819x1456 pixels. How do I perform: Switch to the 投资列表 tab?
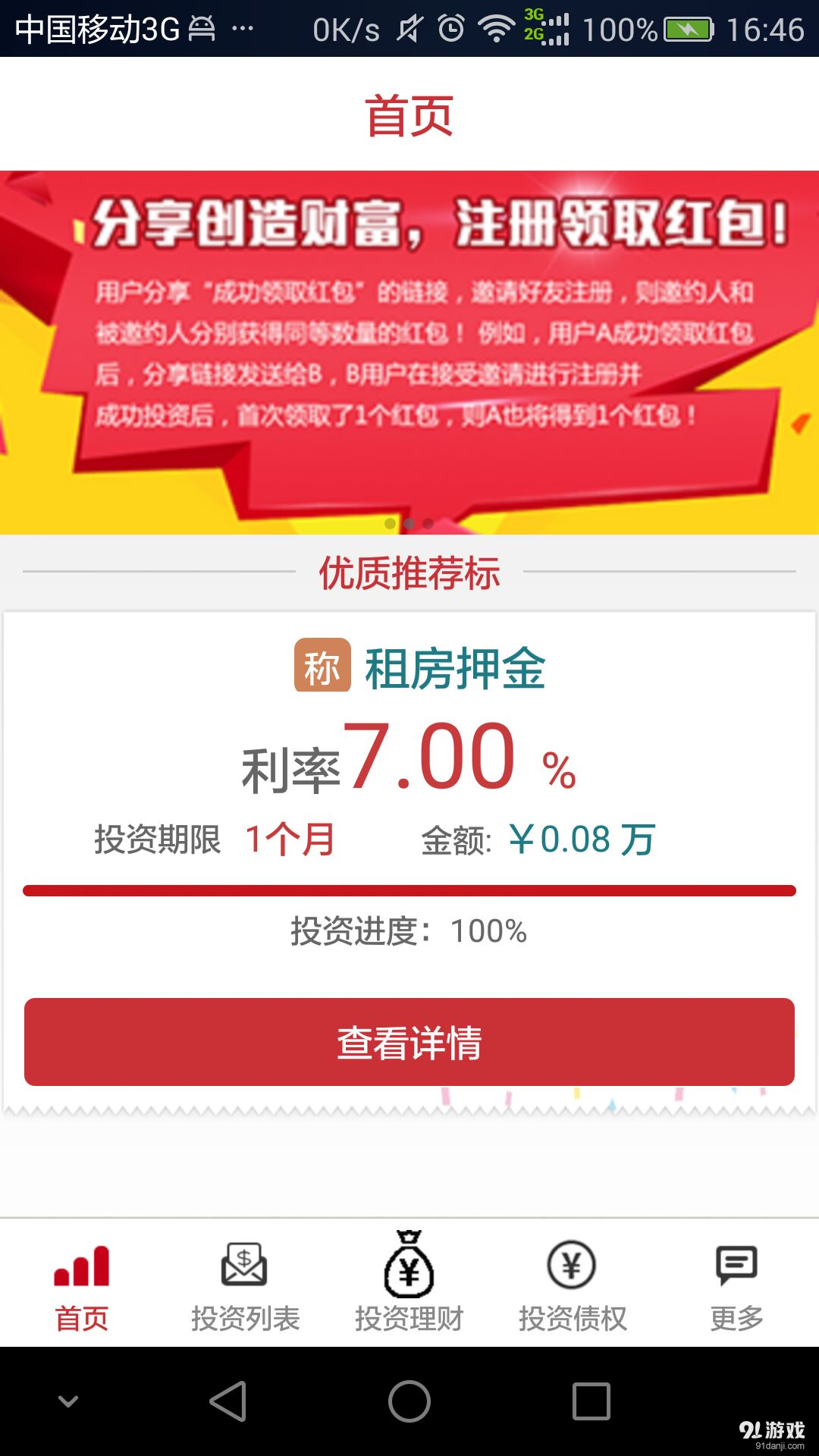(x=245, y=1285)
